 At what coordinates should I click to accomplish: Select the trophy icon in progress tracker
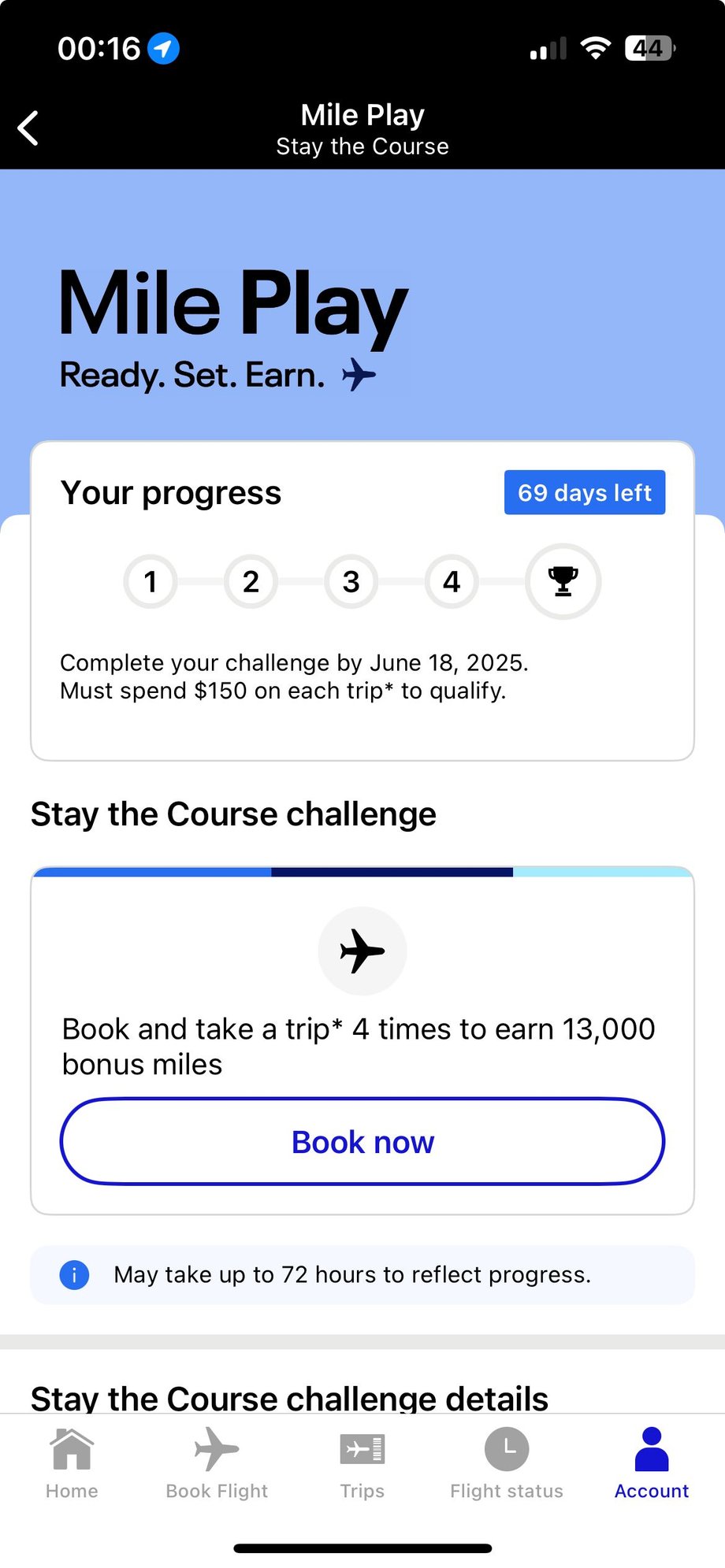tap(563, 581)
